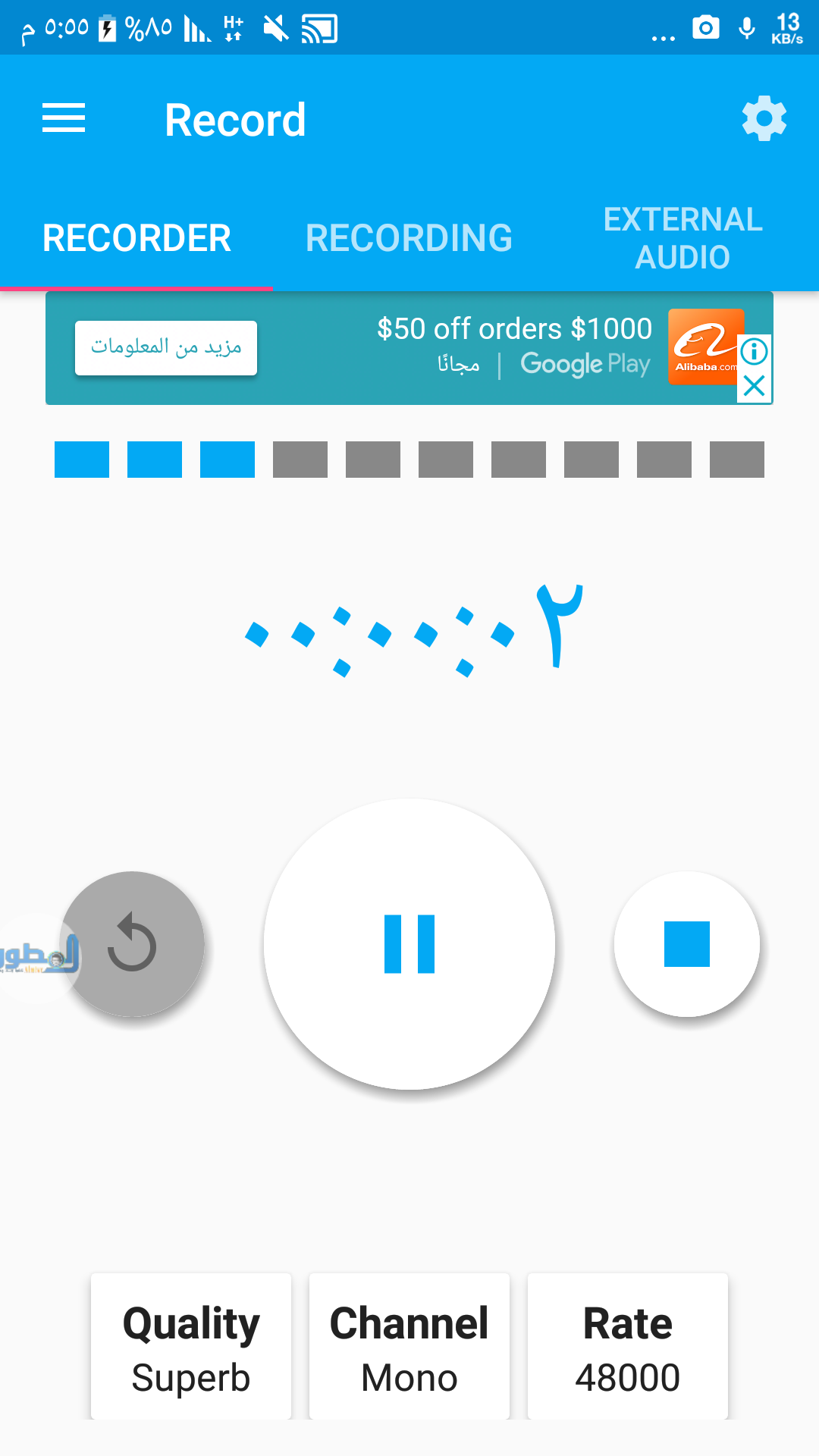Screen dimensions: 819x1456
Task: Open the settings gear
Action: click(x=764, y=118)
